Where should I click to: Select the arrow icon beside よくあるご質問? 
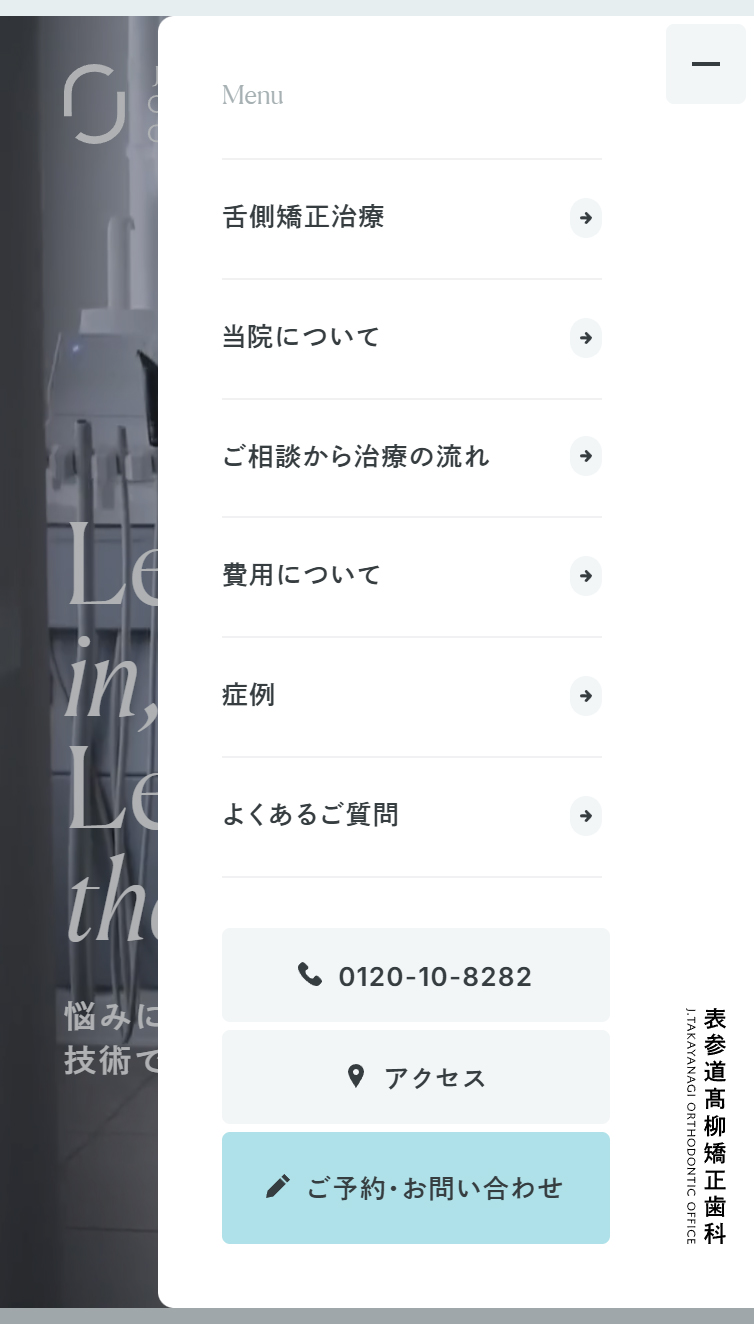pos(586,816)
